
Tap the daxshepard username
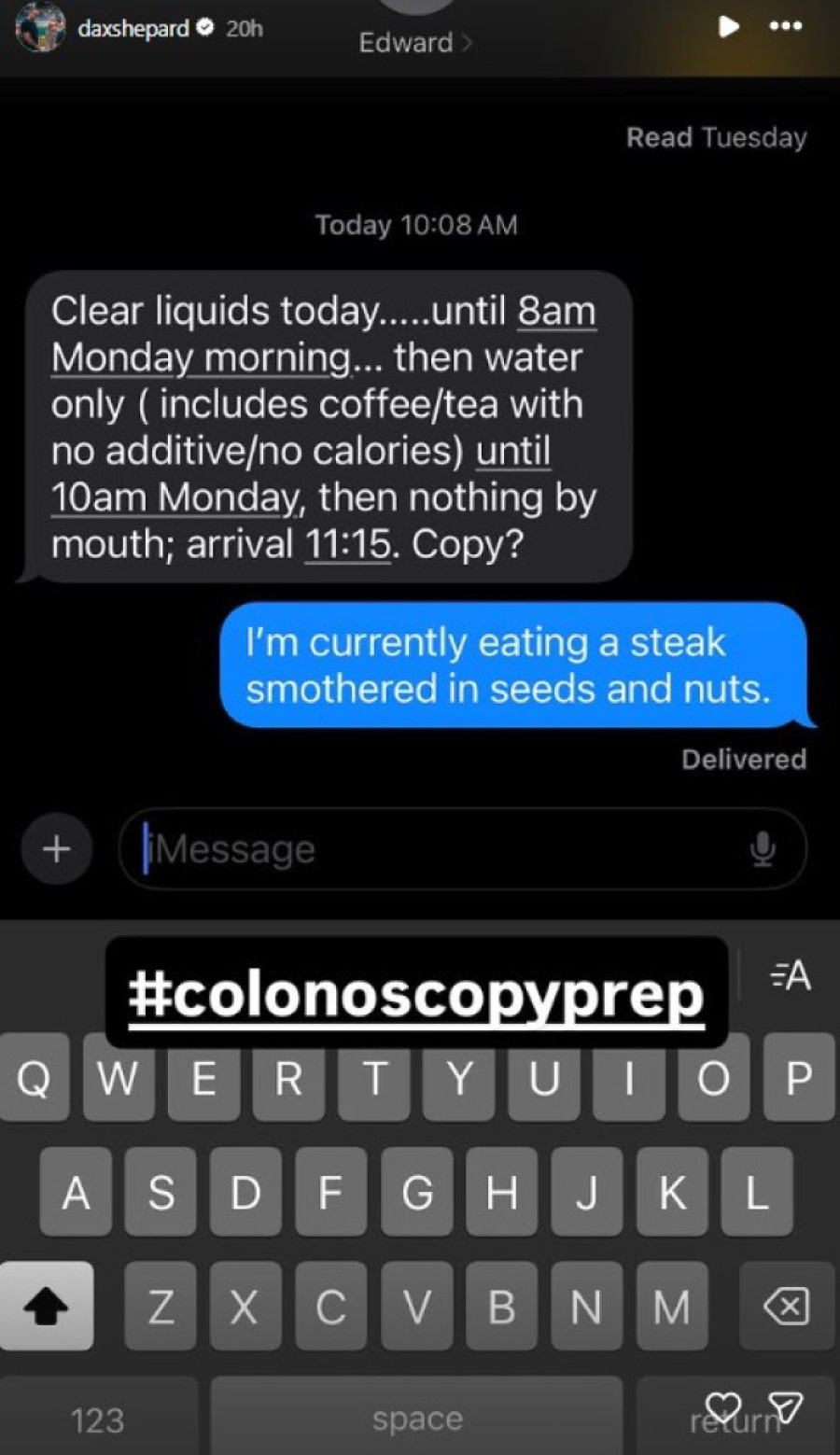133,29
